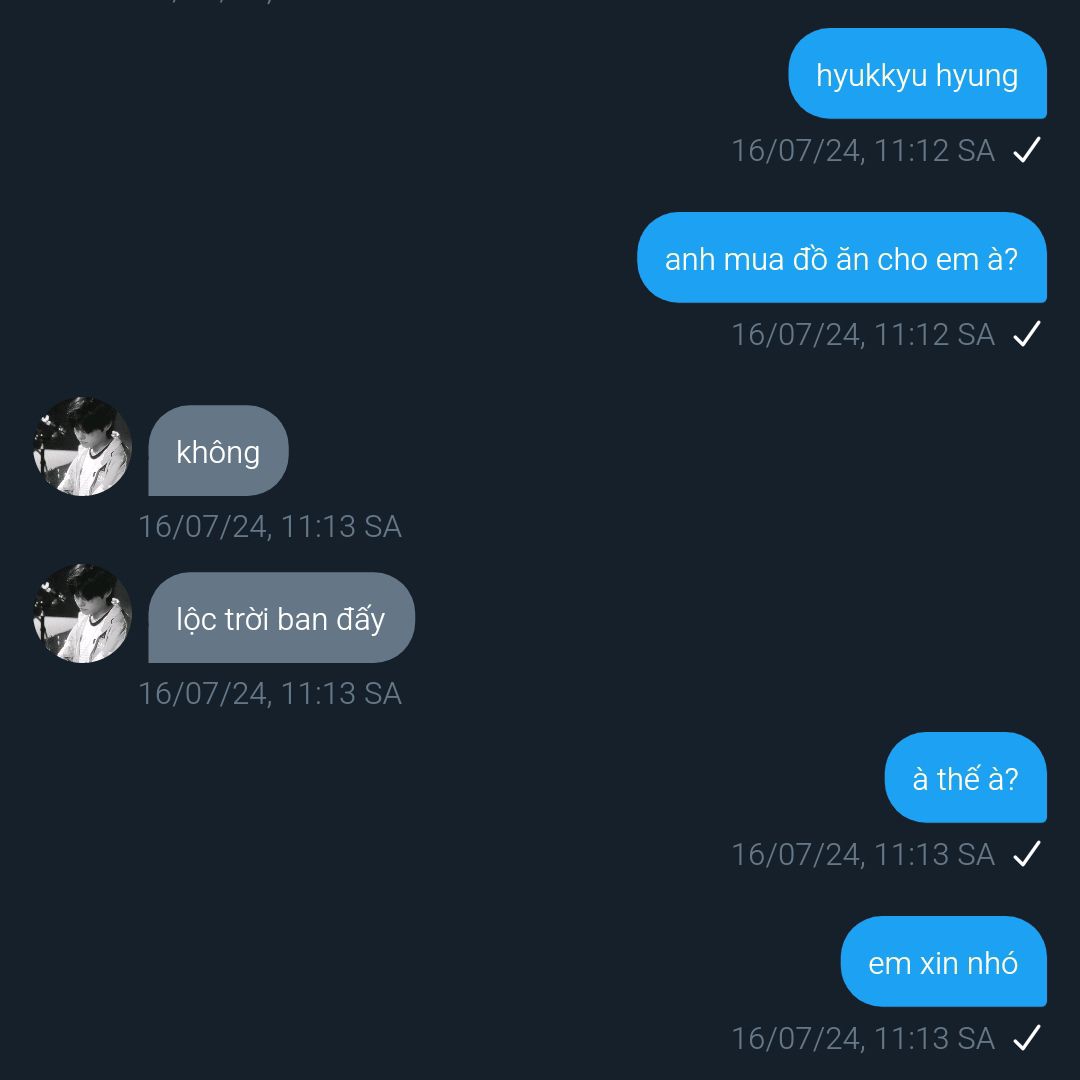Image resolution: width=1080 pixels, height=1080 pixels.
Task: Tap the profile picture next to "lộc trời ban đấy"
Action: point(83,614)
